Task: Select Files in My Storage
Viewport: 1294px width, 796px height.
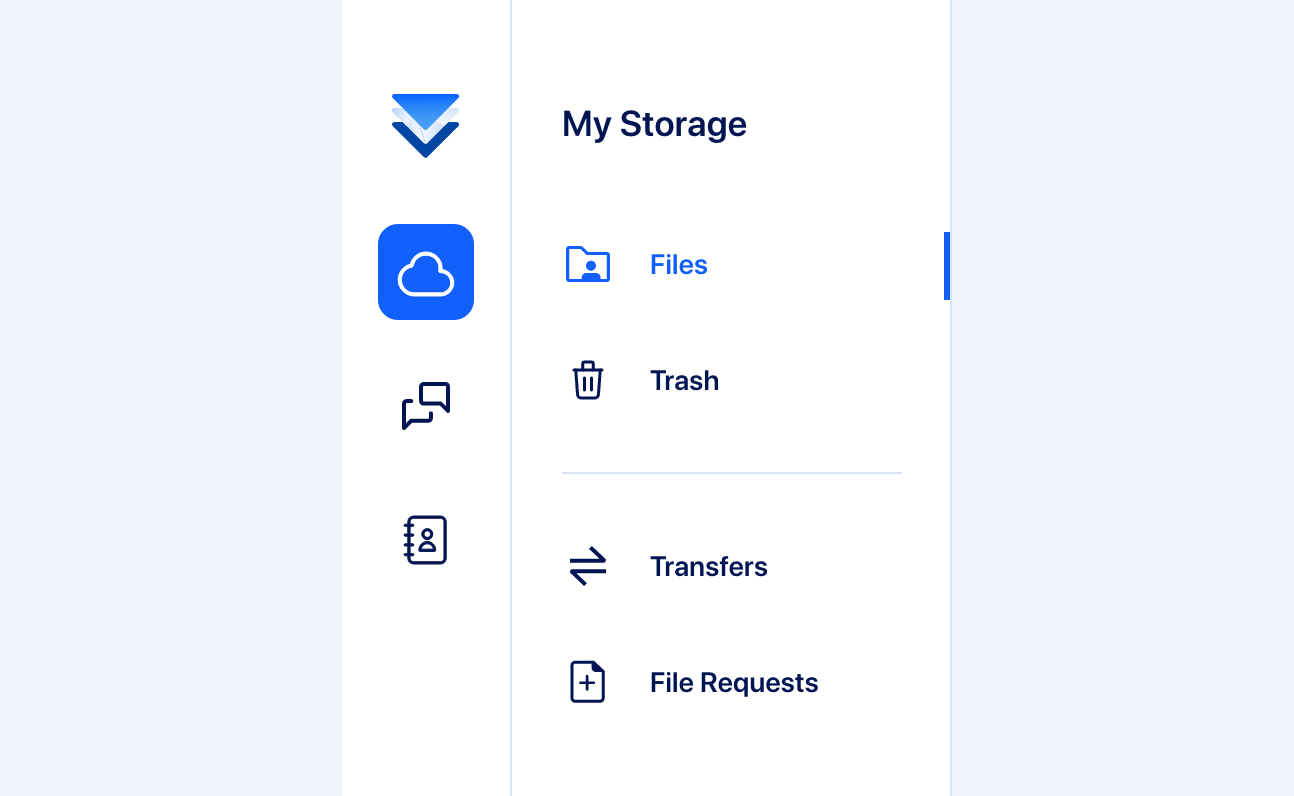Action: (678, 265)
